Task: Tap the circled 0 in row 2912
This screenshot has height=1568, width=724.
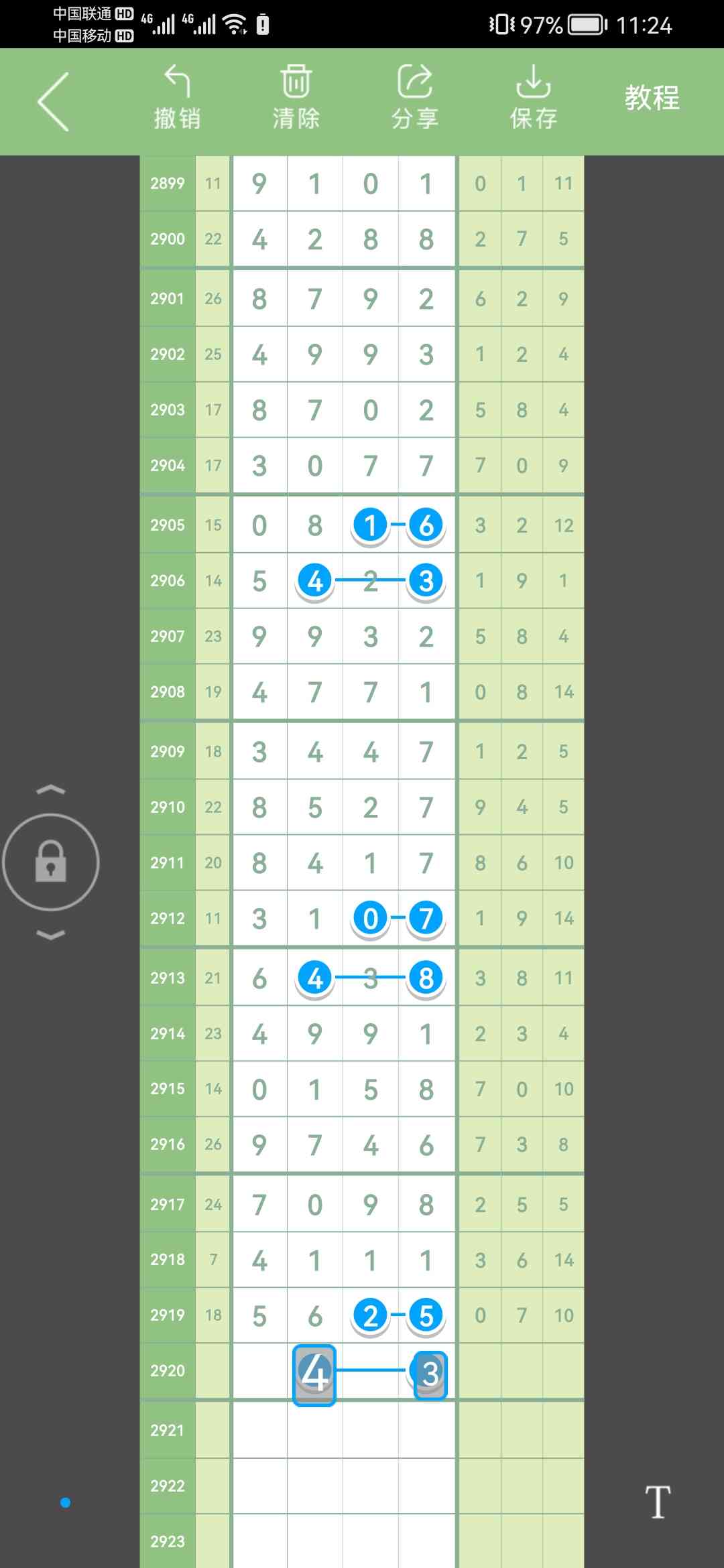Action: pos(371,919)
